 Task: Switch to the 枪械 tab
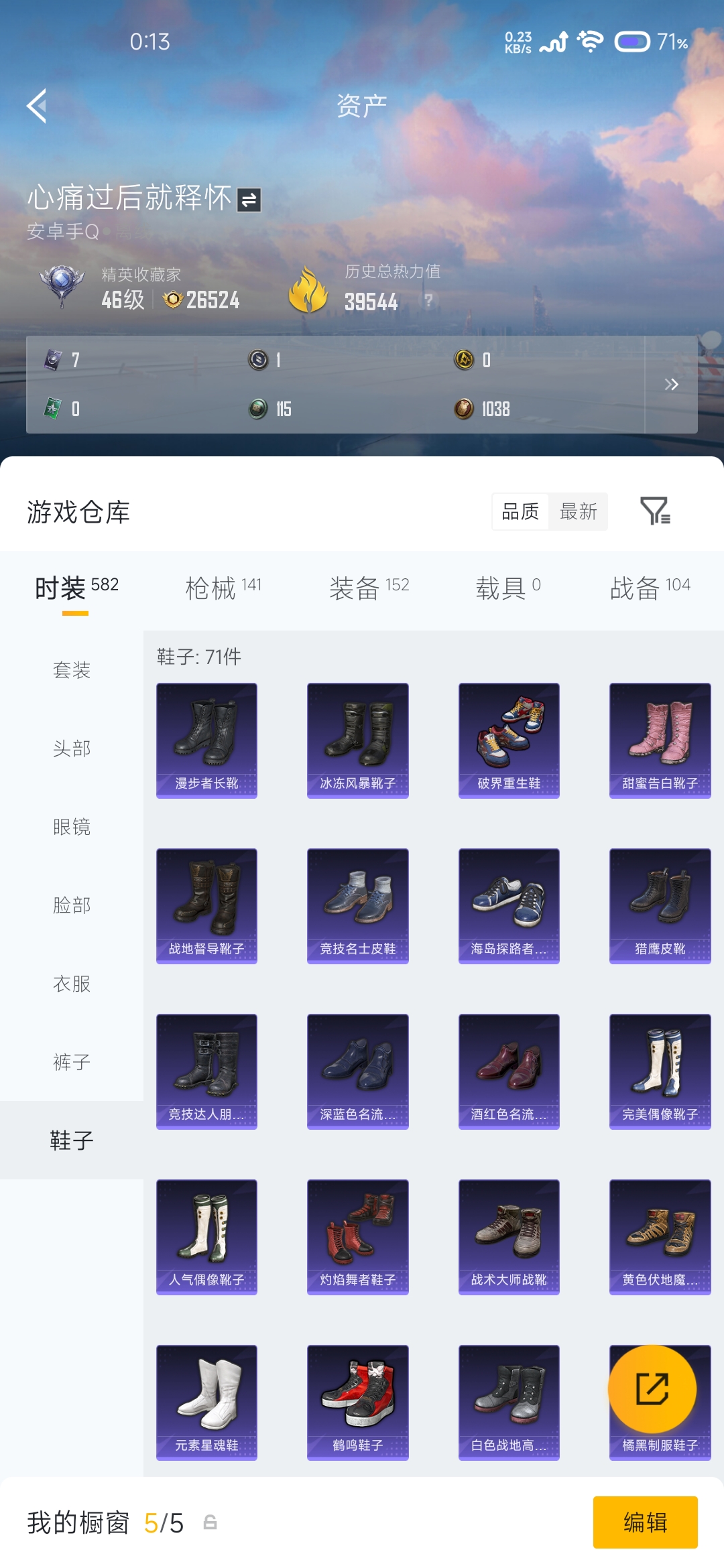click(x=223, y=588)
